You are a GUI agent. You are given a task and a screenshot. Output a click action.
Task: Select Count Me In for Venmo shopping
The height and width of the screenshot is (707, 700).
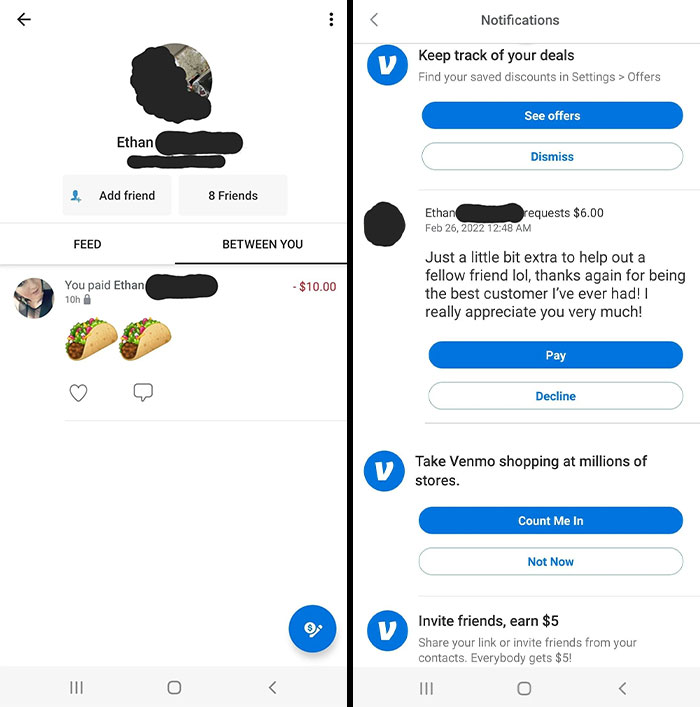[550, 521]
